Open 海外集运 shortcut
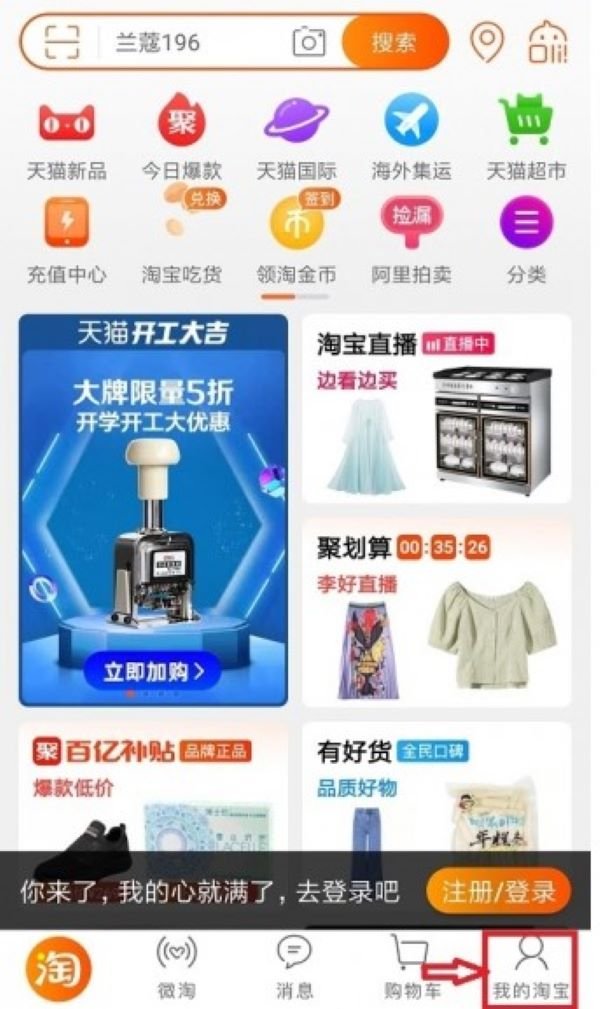 pyautogui.click(x=411, y=139)
